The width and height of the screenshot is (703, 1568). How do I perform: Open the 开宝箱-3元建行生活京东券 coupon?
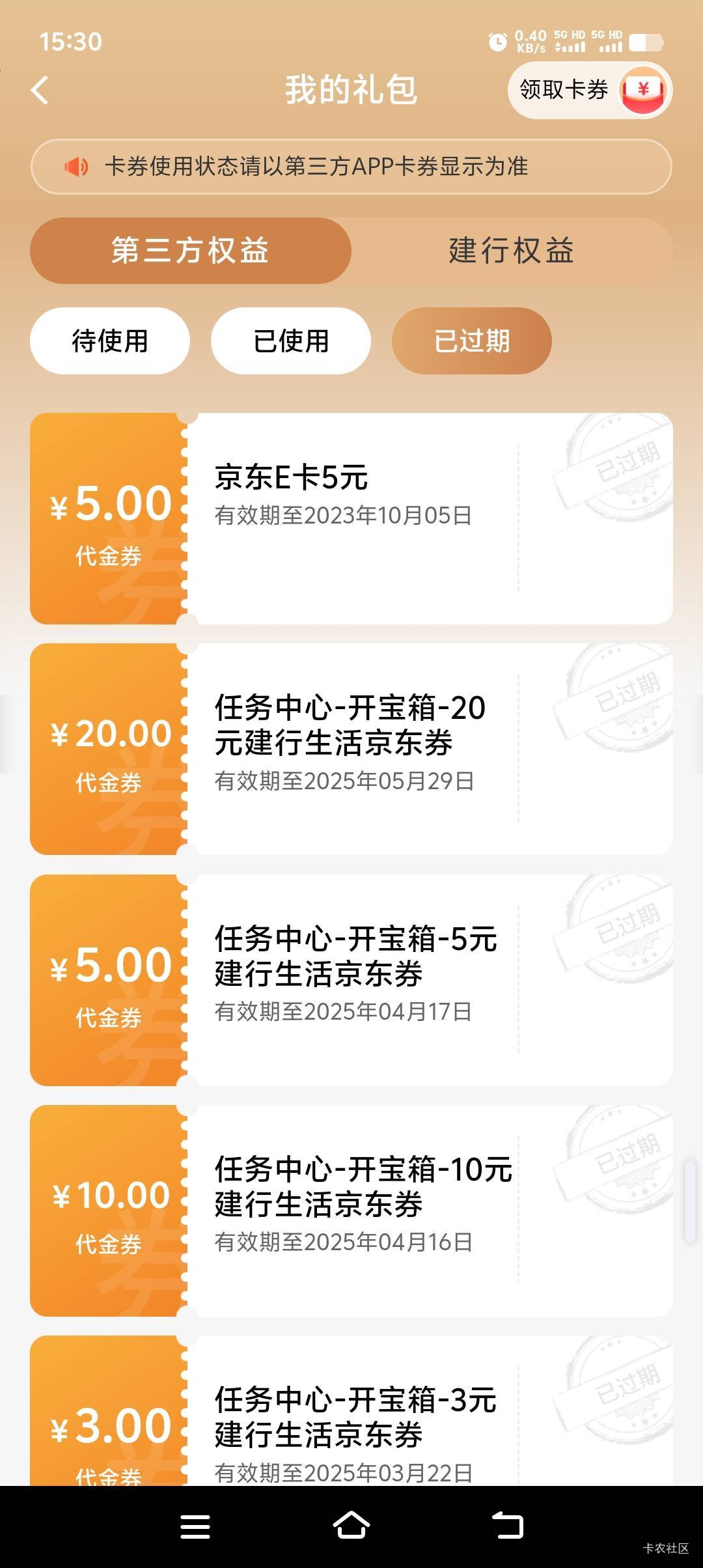click(x=351, y=1410)
